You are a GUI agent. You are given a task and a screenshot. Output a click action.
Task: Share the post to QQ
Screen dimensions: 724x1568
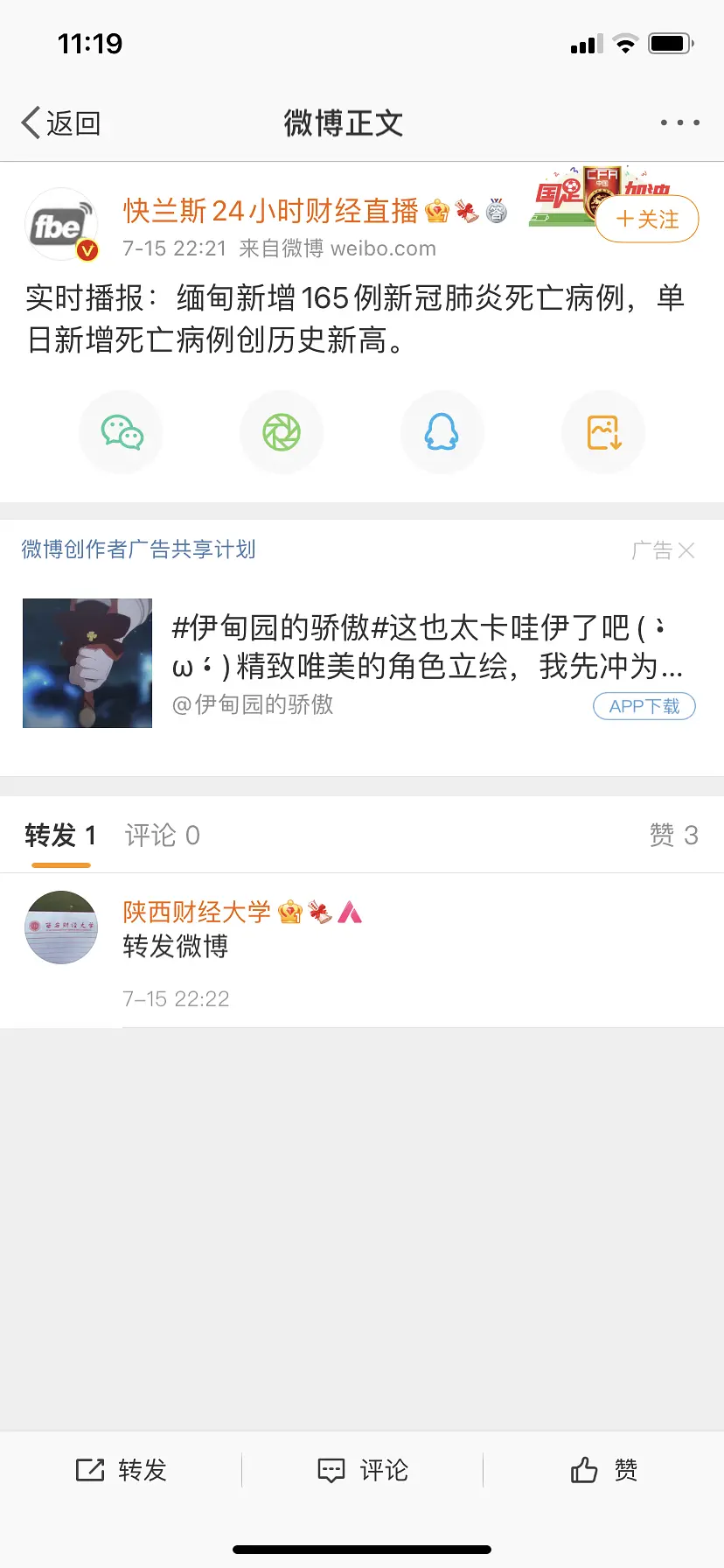tap(442, 432)
